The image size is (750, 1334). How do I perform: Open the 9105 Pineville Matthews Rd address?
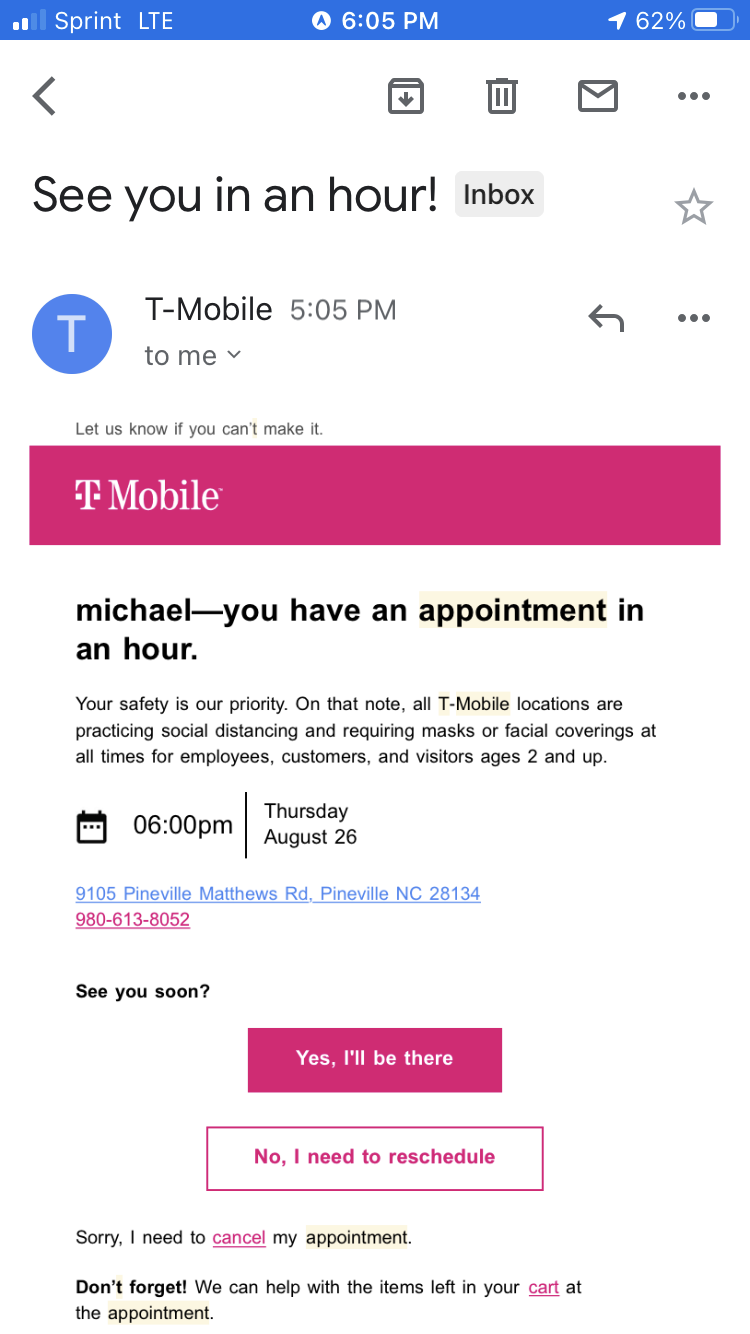pos(278,893)
